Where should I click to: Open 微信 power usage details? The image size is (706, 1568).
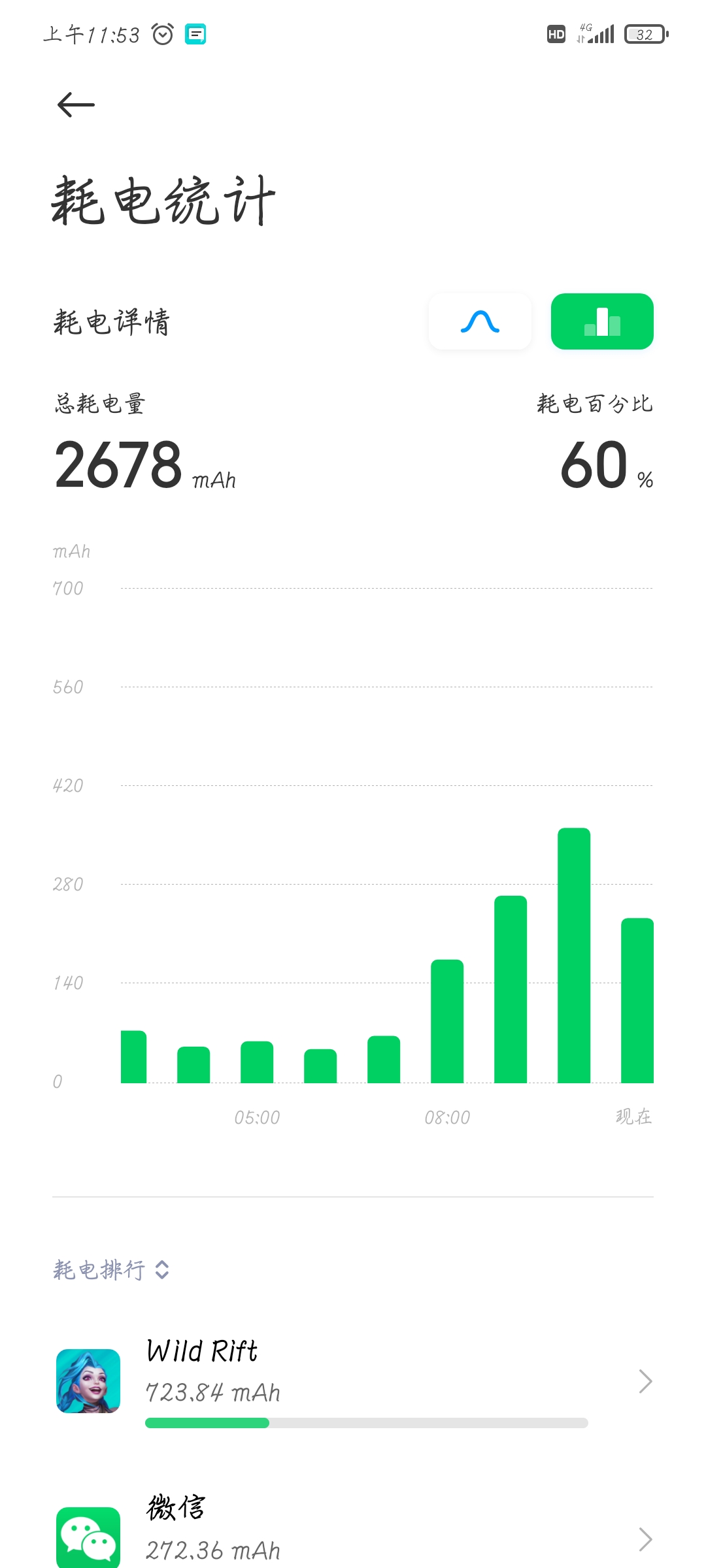353,1529
